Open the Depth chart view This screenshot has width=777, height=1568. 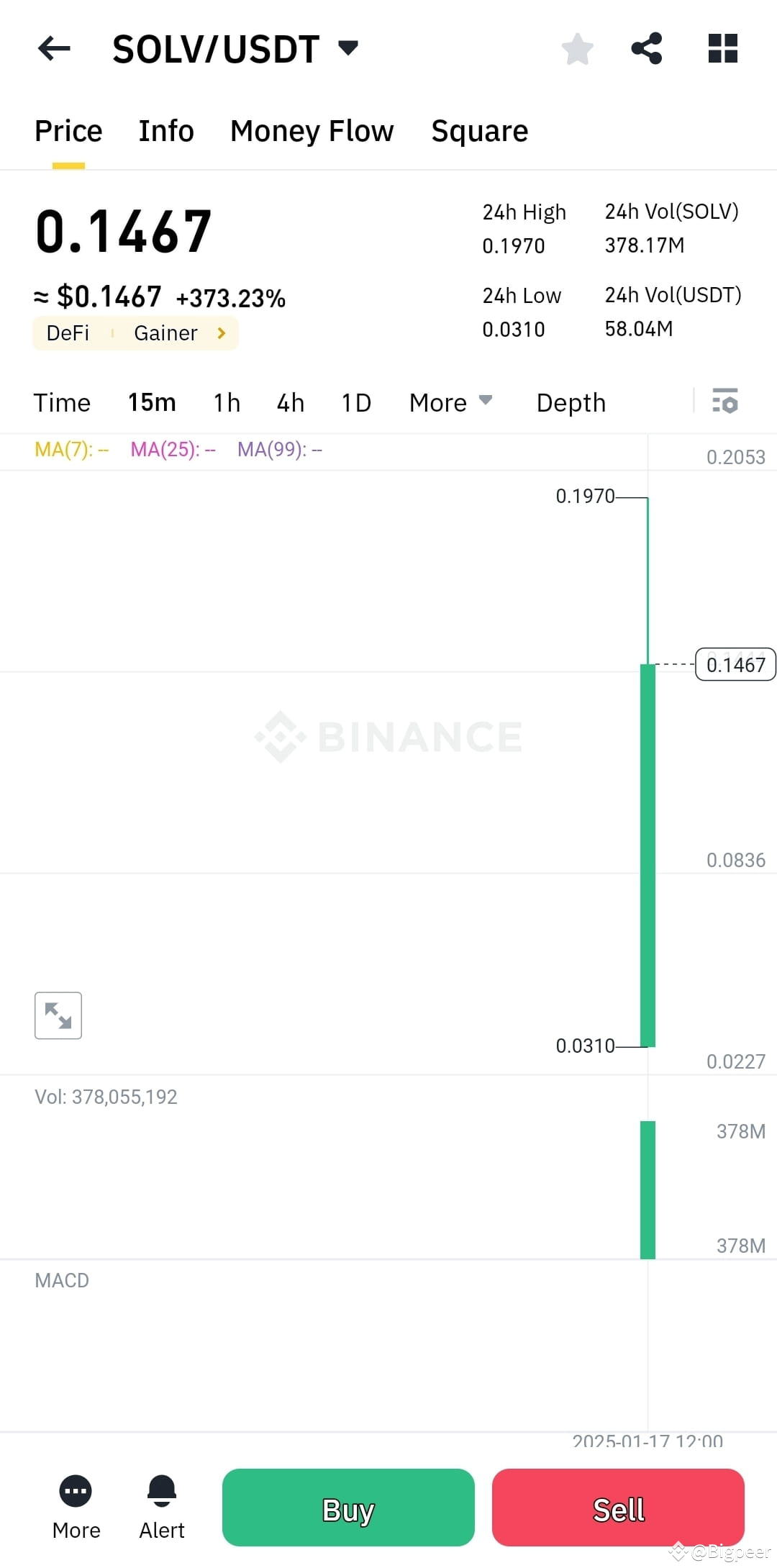pos(570,402)
